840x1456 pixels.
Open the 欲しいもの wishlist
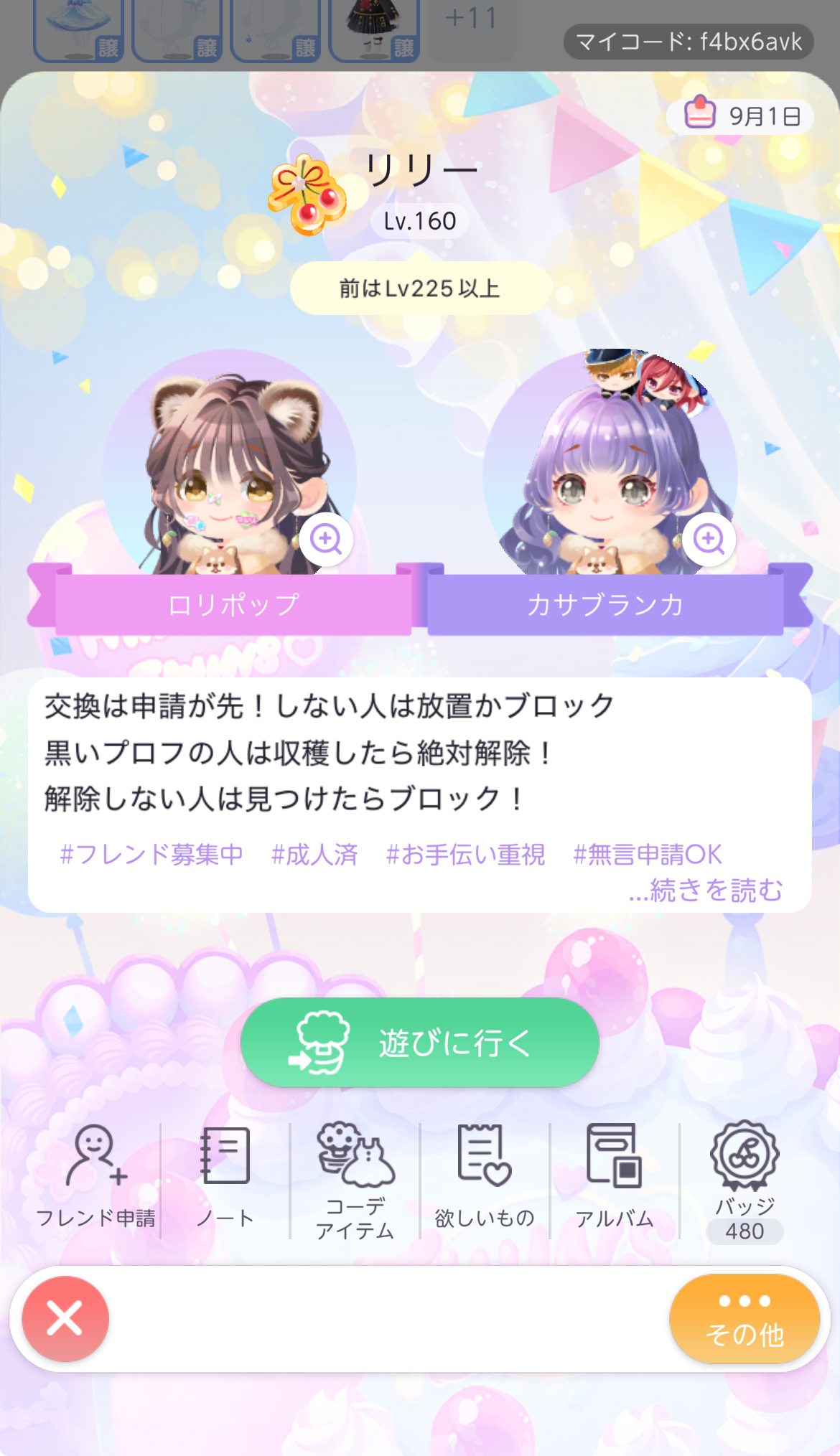click(x=485, y=1177)
